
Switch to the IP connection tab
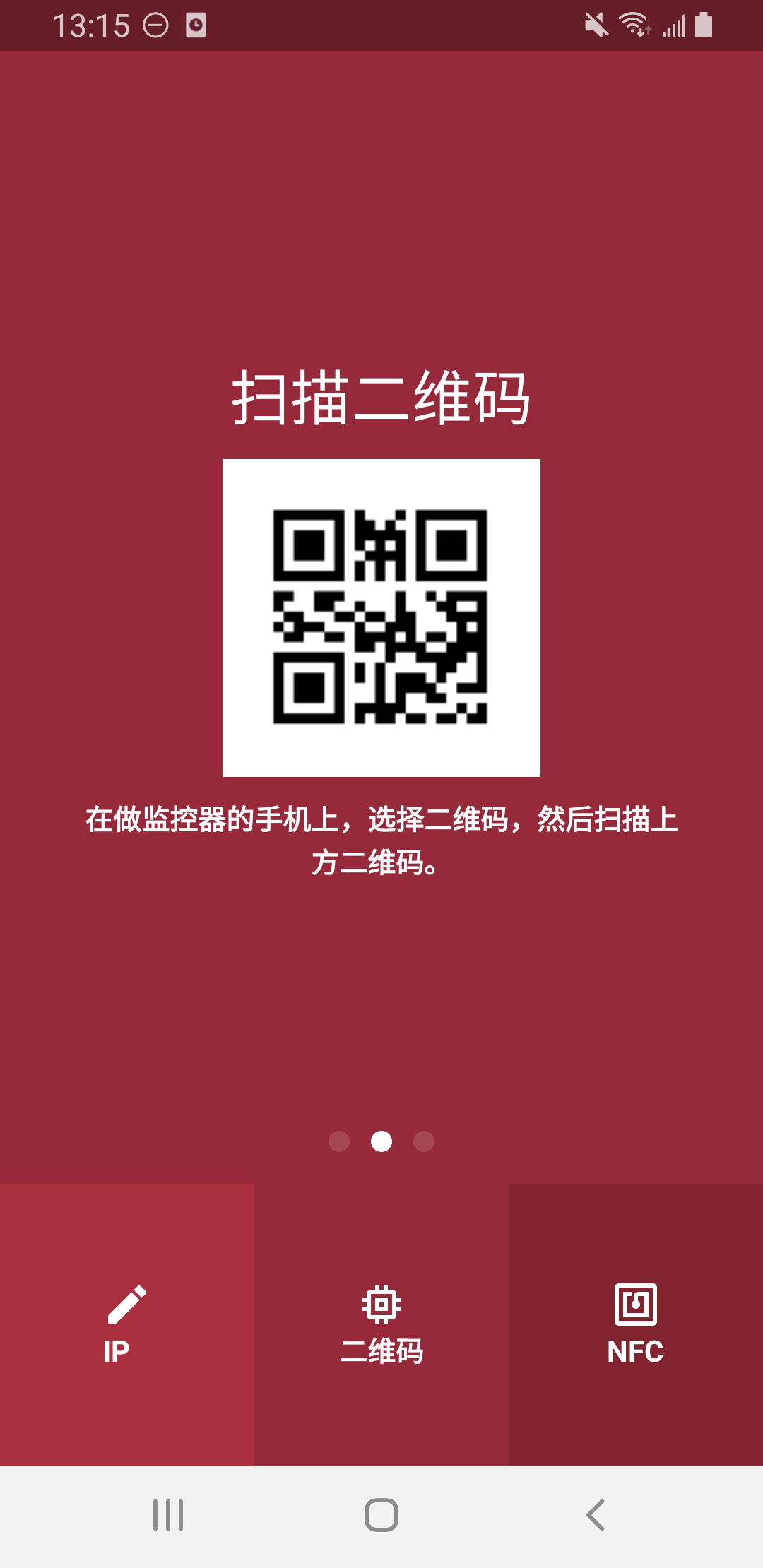tap(127, 1324)
